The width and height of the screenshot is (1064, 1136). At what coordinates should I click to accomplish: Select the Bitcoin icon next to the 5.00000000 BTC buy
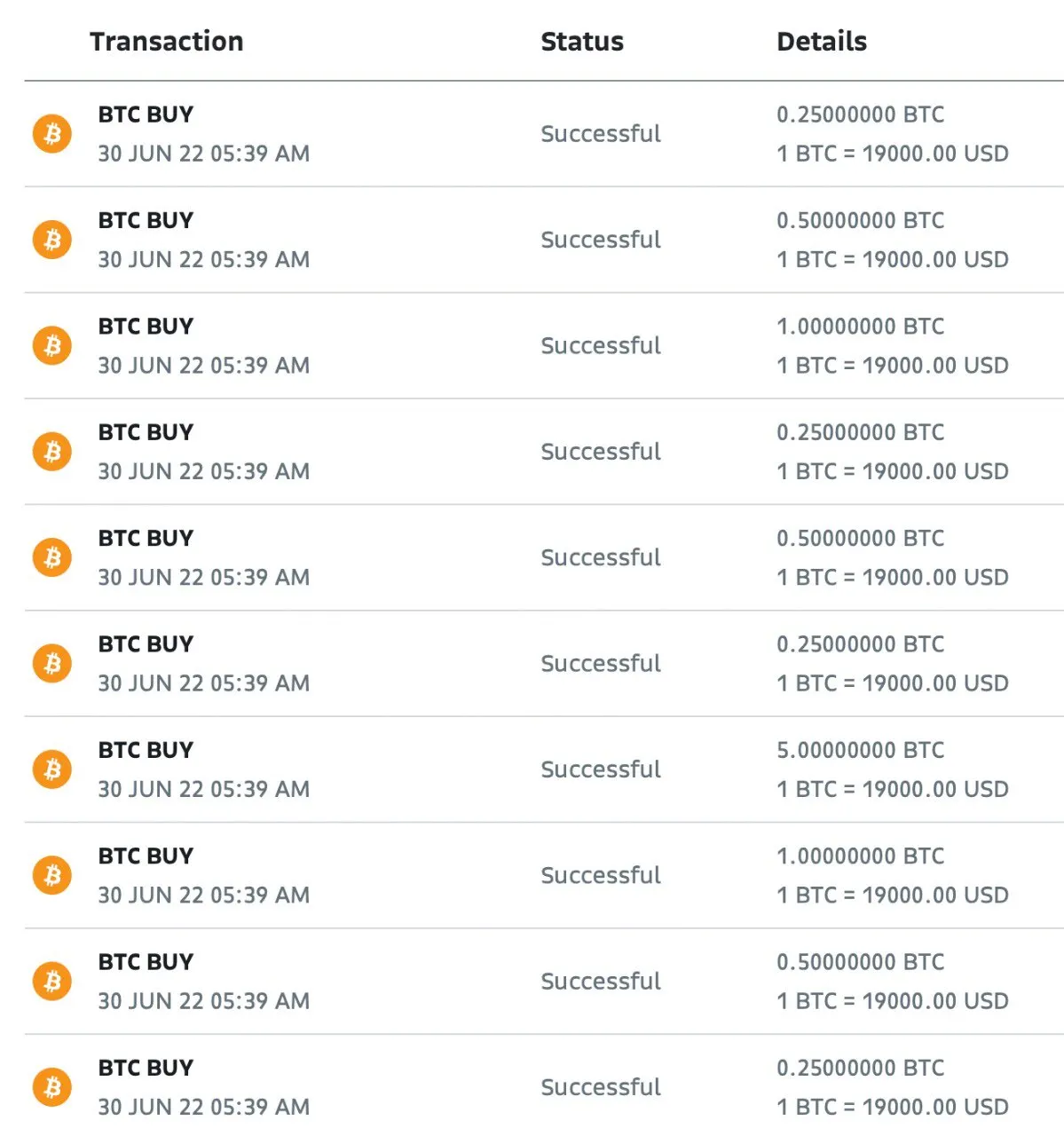51,769
